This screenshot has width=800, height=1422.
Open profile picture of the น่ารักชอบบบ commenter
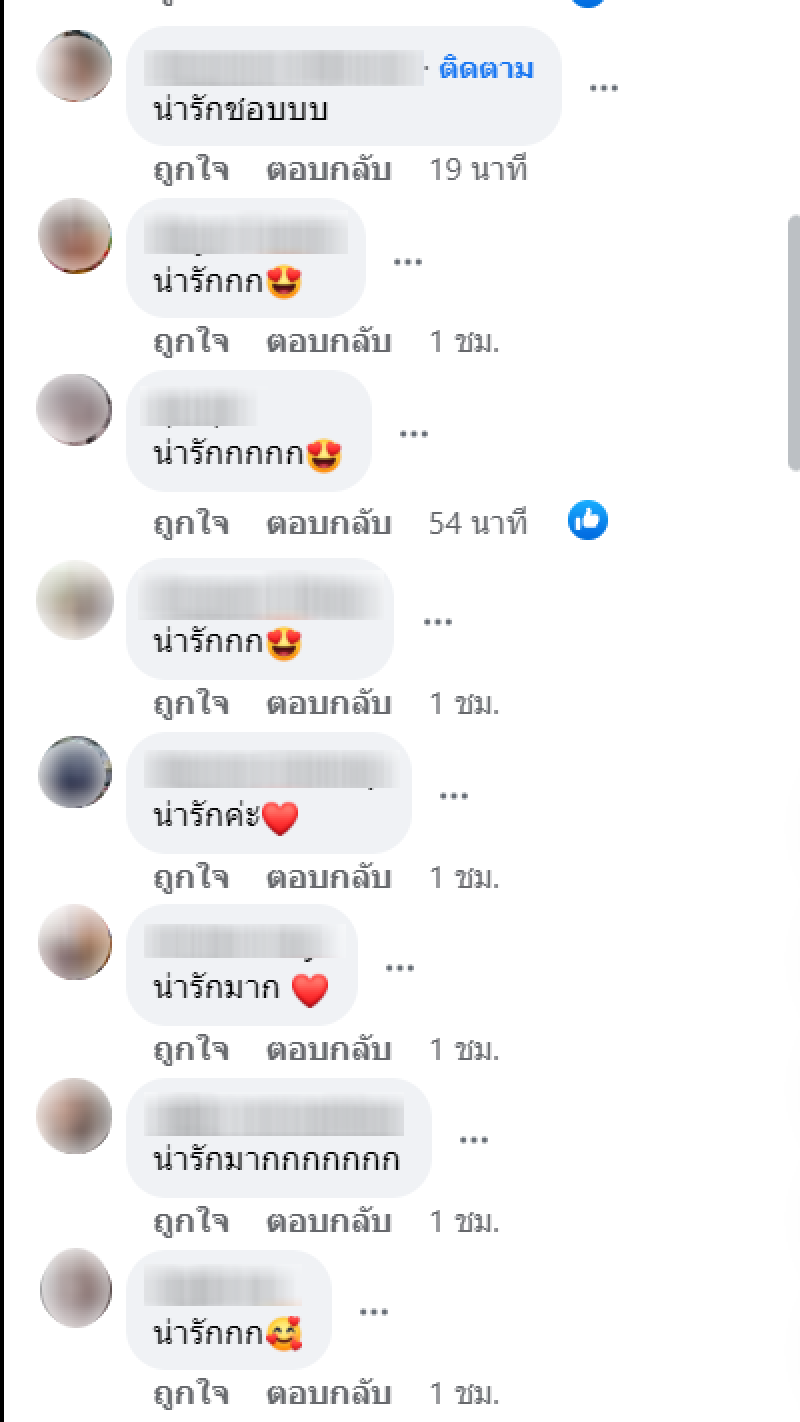(x=75, y=67)
